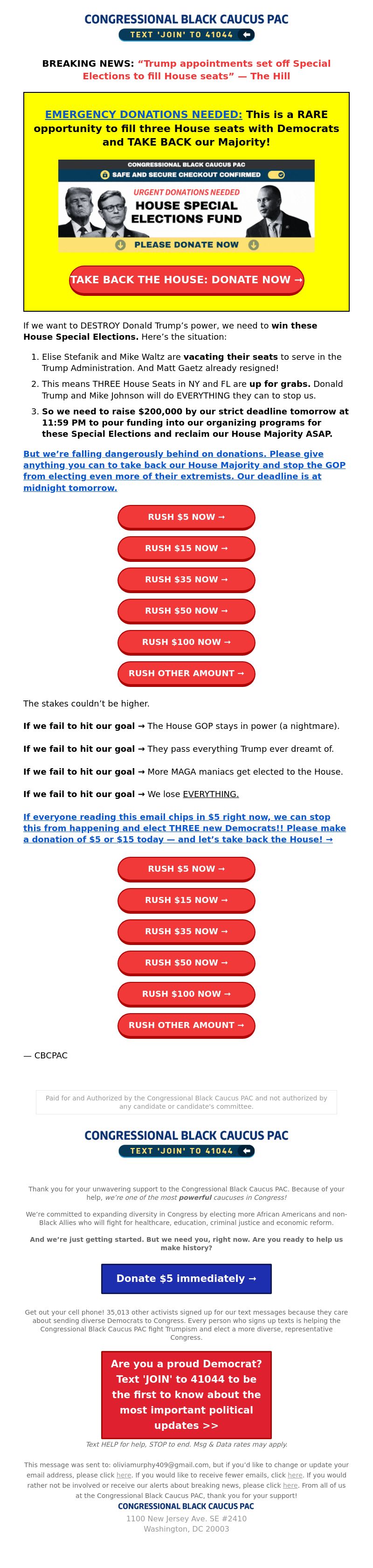Tap TAKE BACK THE HOUSE: DONATE NOW button

tap(186, 280)
